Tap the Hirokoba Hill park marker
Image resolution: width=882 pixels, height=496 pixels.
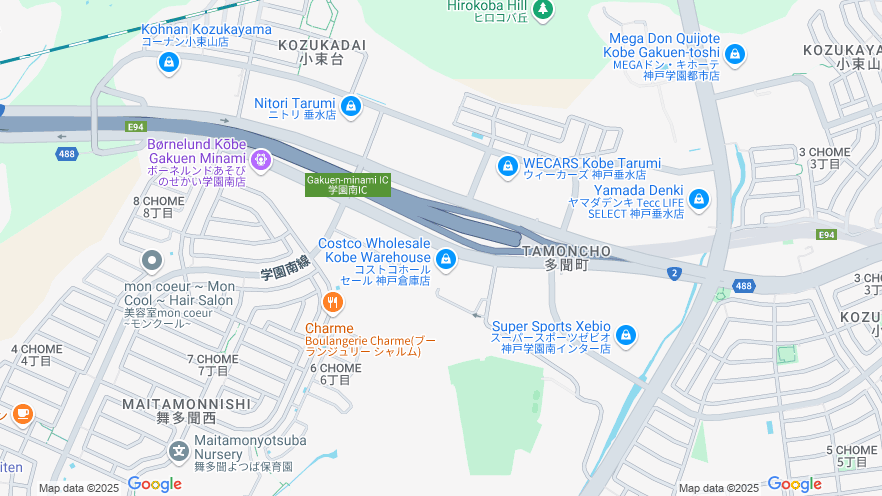tap(542, 9)
